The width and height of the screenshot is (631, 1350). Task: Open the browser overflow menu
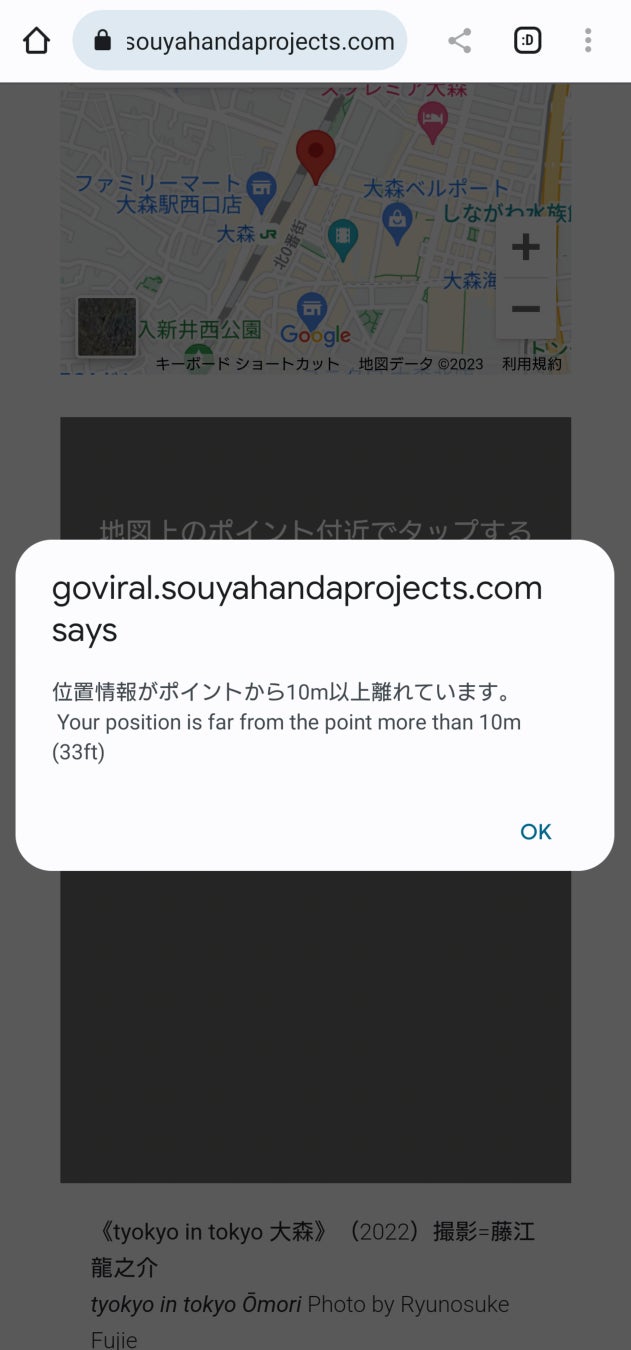tap(588, 41)
